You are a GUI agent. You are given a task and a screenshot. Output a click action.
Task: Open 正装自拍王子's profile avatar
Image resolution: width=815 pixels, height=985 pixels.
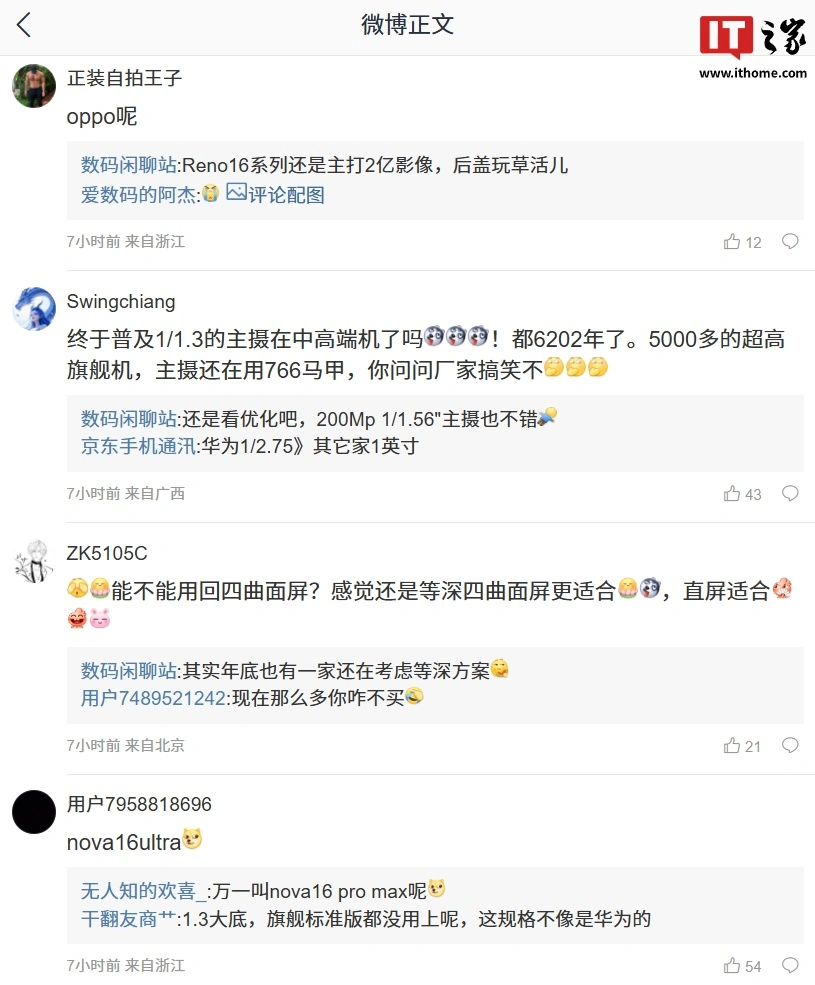[34, 86]
